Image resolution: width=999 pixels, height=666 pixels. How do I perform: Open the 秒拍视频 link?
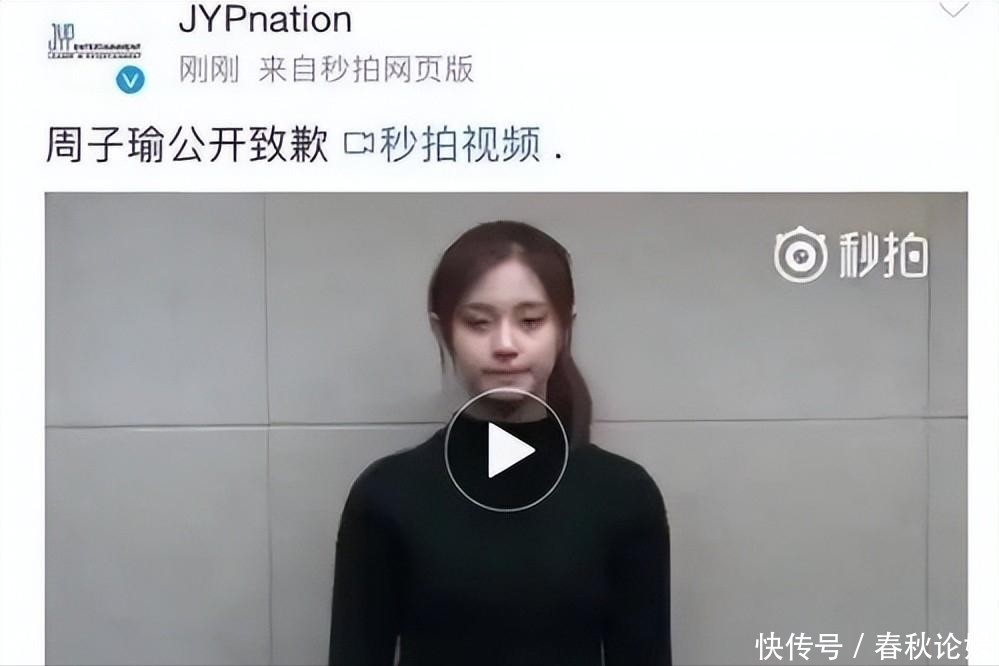[x=443, y=146]
